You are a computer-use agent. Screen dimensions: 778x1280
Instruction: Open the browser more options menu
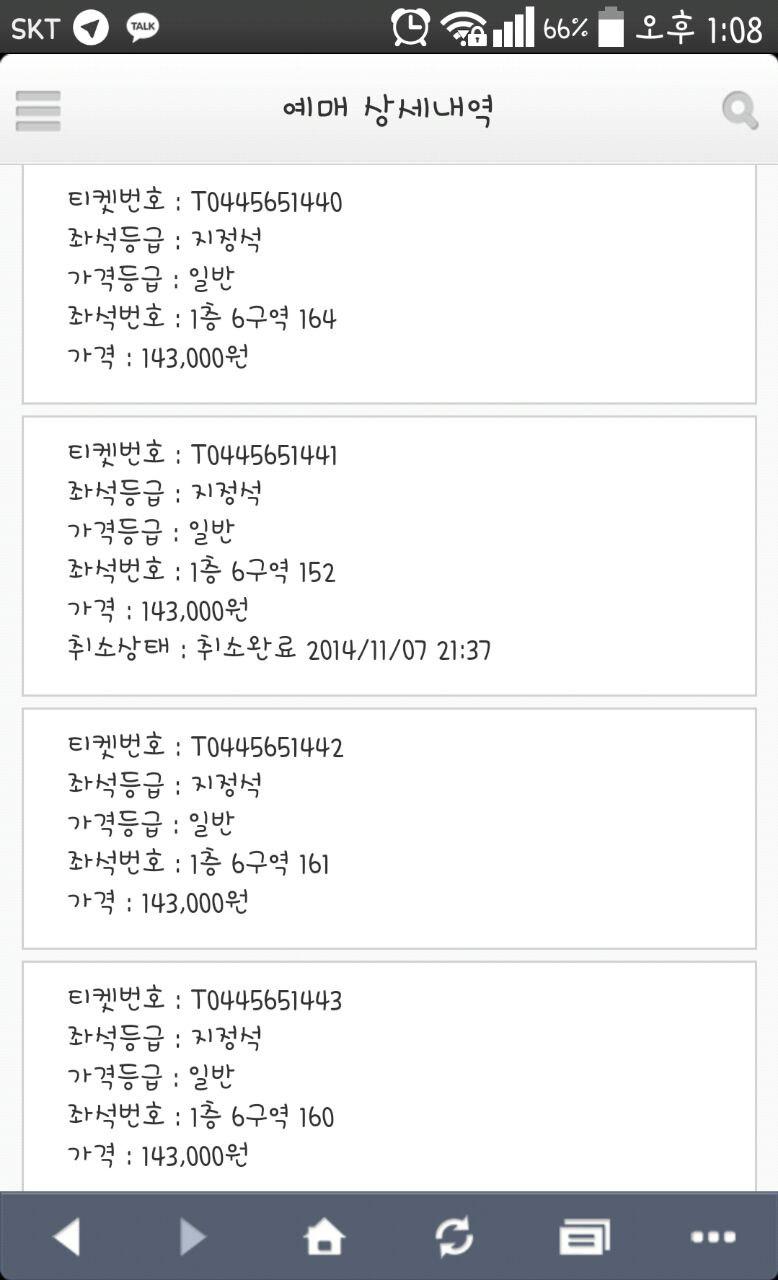coord(713,1238)
